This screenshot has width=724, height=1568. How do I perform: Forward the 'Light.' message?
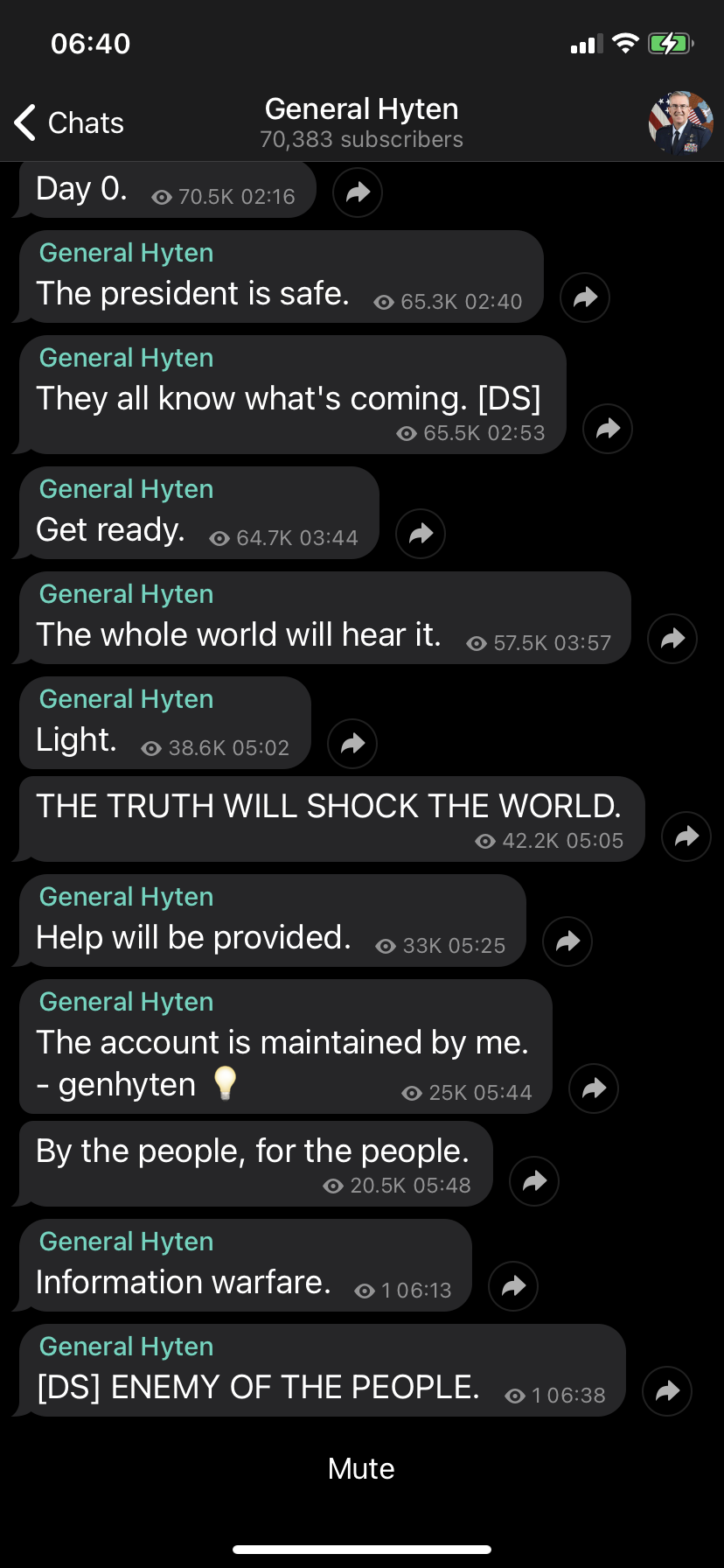(352, 744)
